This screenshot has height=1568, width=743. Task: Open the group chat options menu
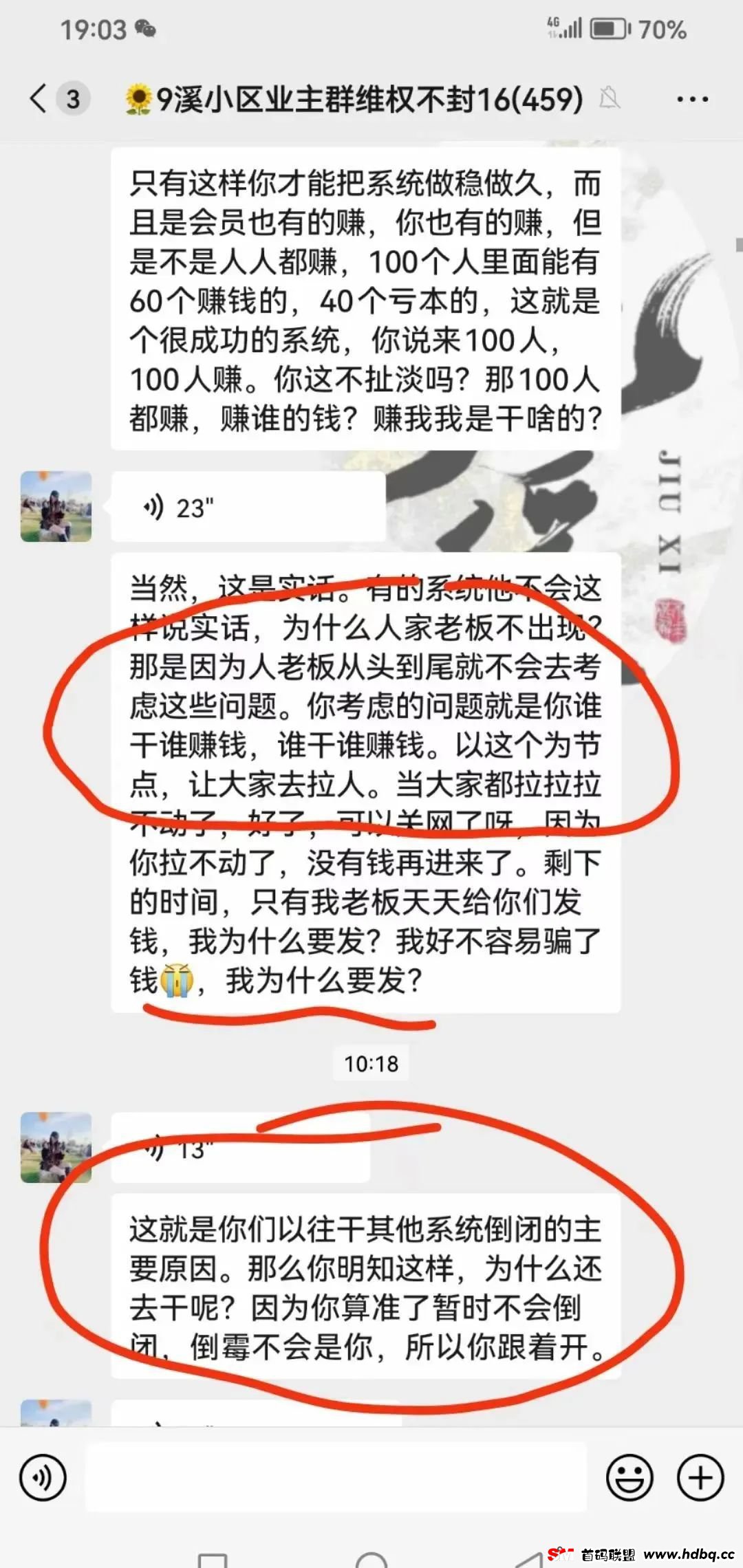692,100
